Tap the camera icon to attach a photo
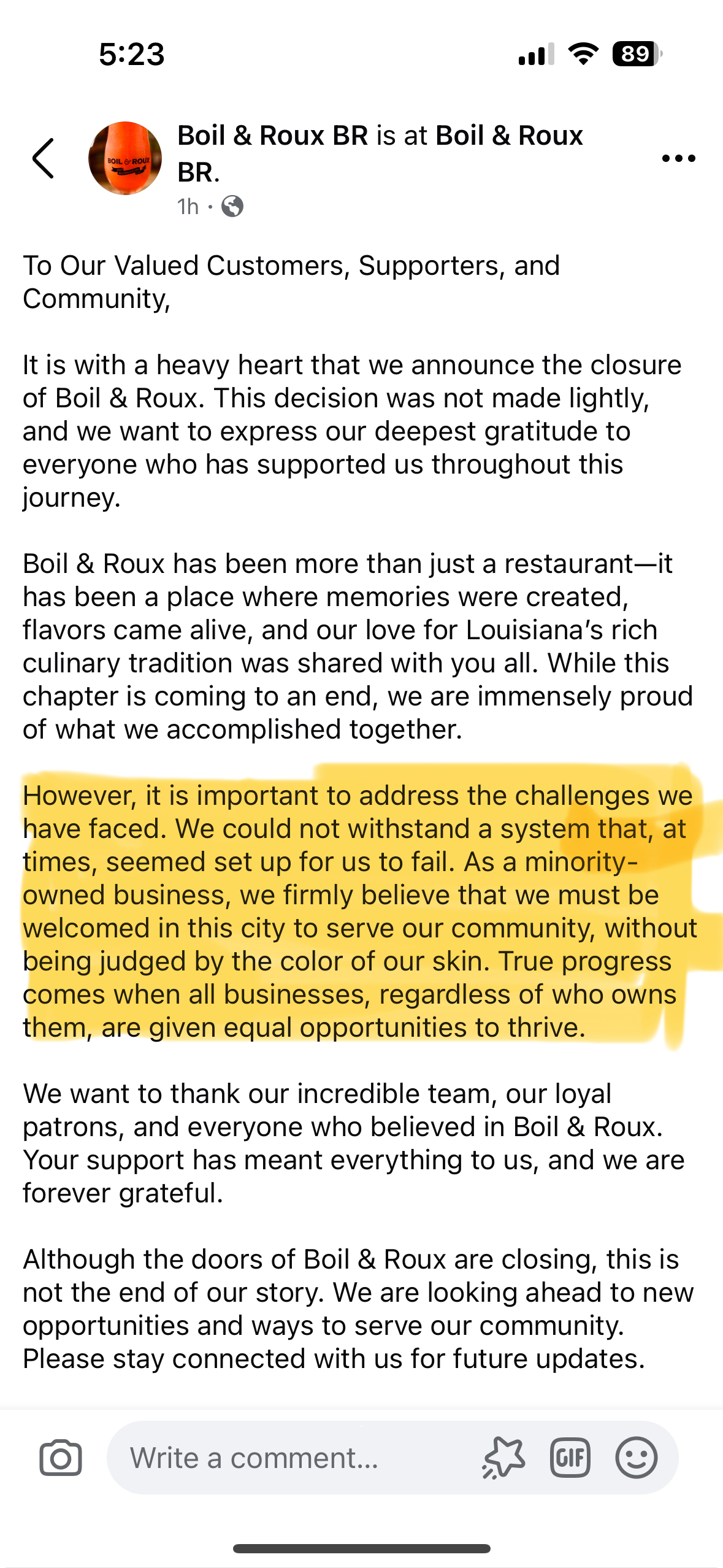723x1568 pixels. point(60,1458)
